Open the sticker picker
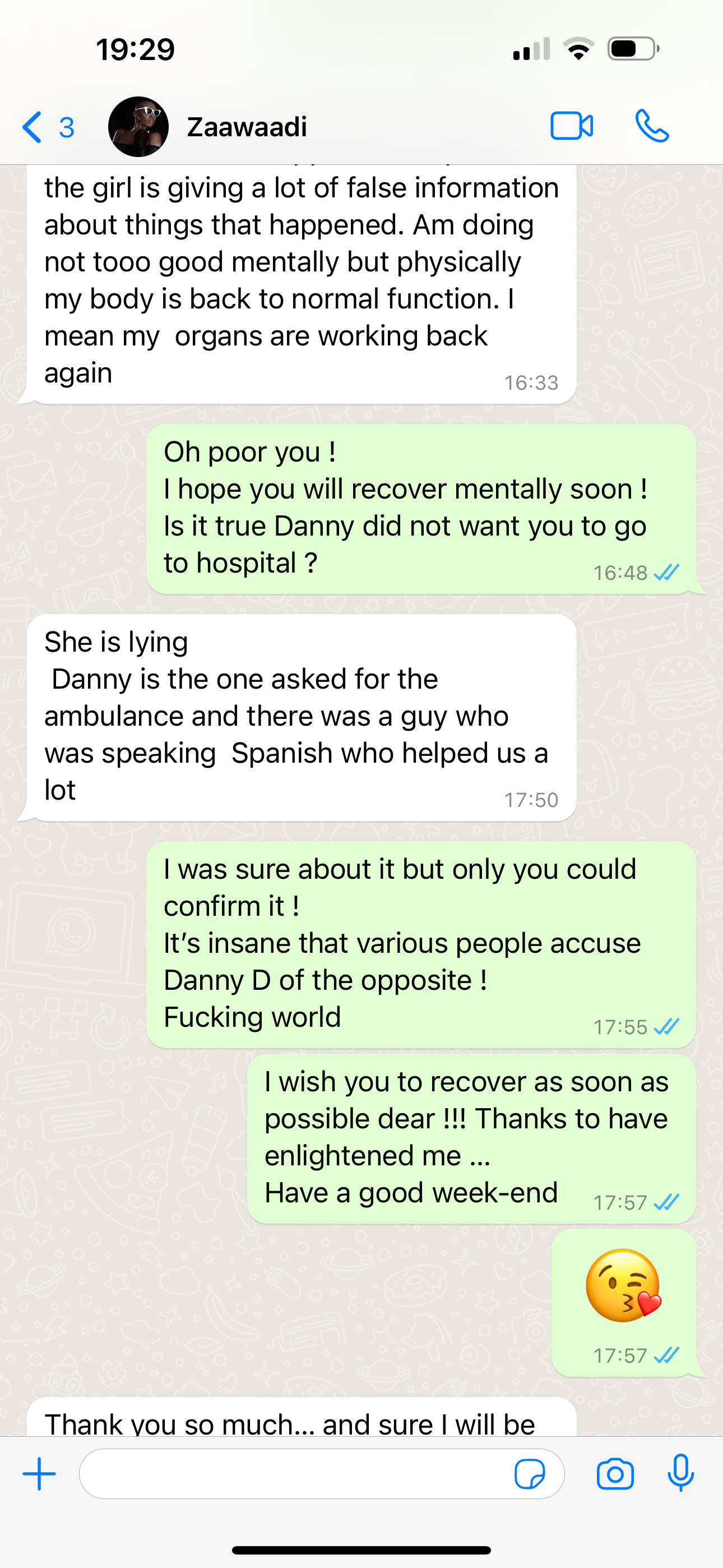Viewport: 723px width, 1568px height. point(530,1474)
